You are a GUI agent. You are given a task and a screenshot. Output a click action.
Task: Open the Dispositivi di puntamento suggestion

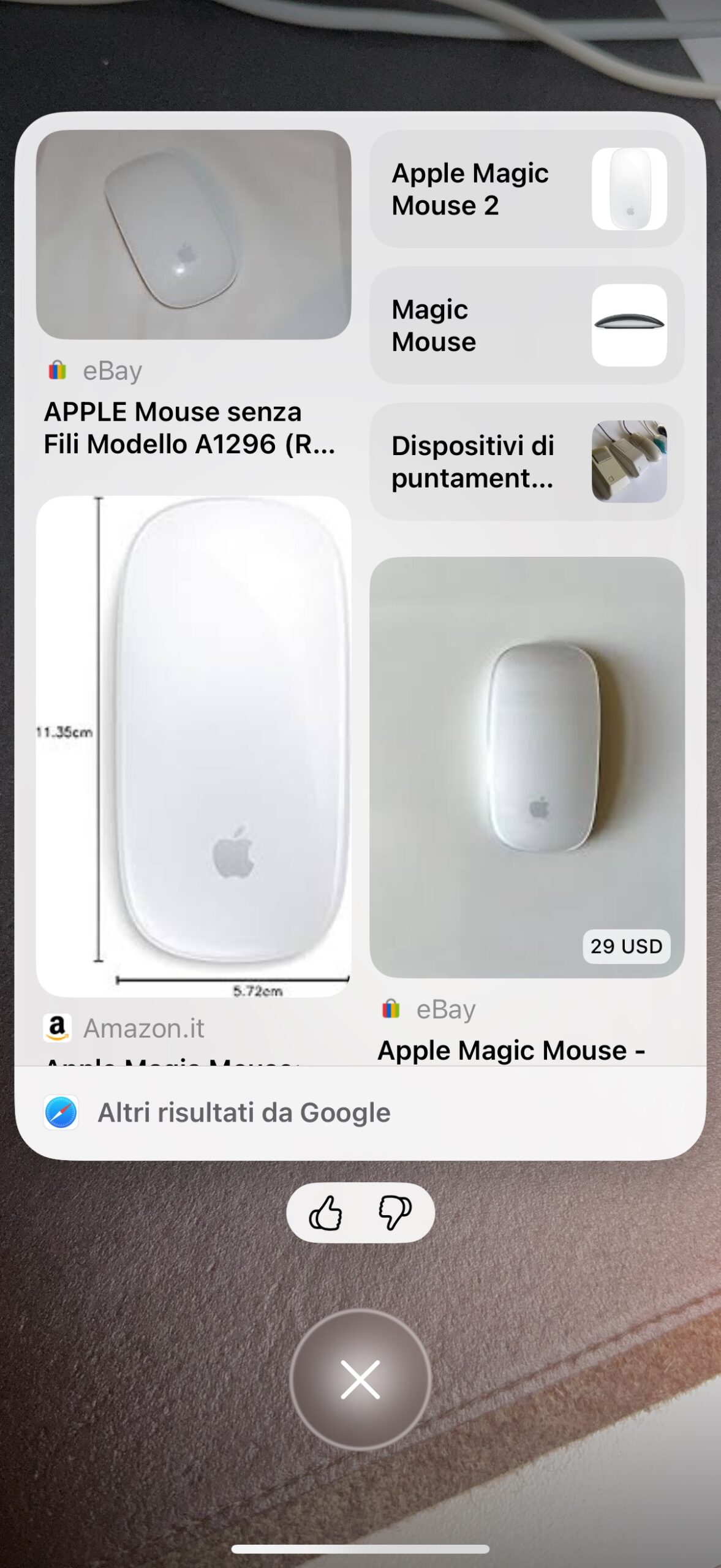pos(527,462)
